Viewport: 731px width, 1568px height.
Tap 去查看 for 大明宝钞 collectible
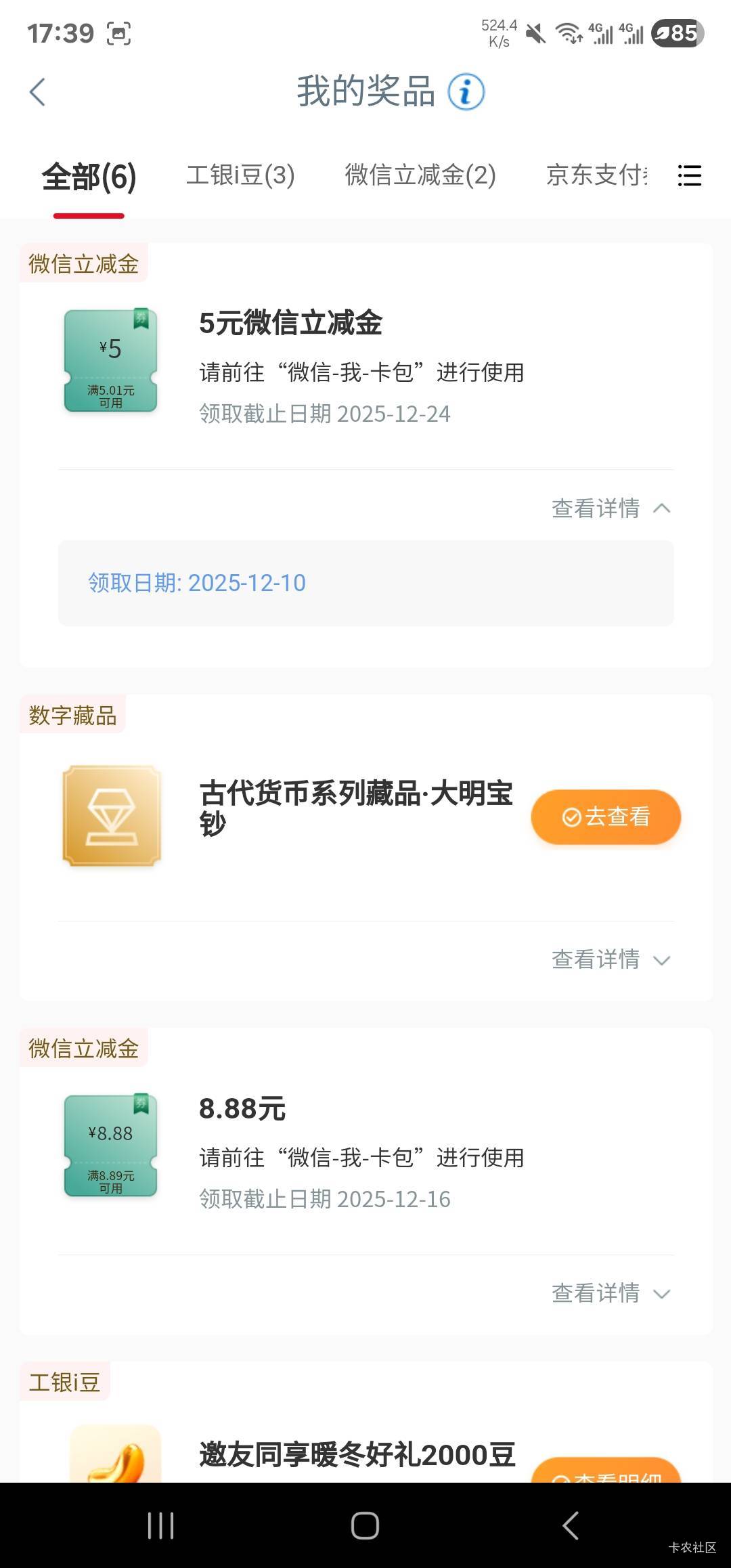tap(605, 817)
